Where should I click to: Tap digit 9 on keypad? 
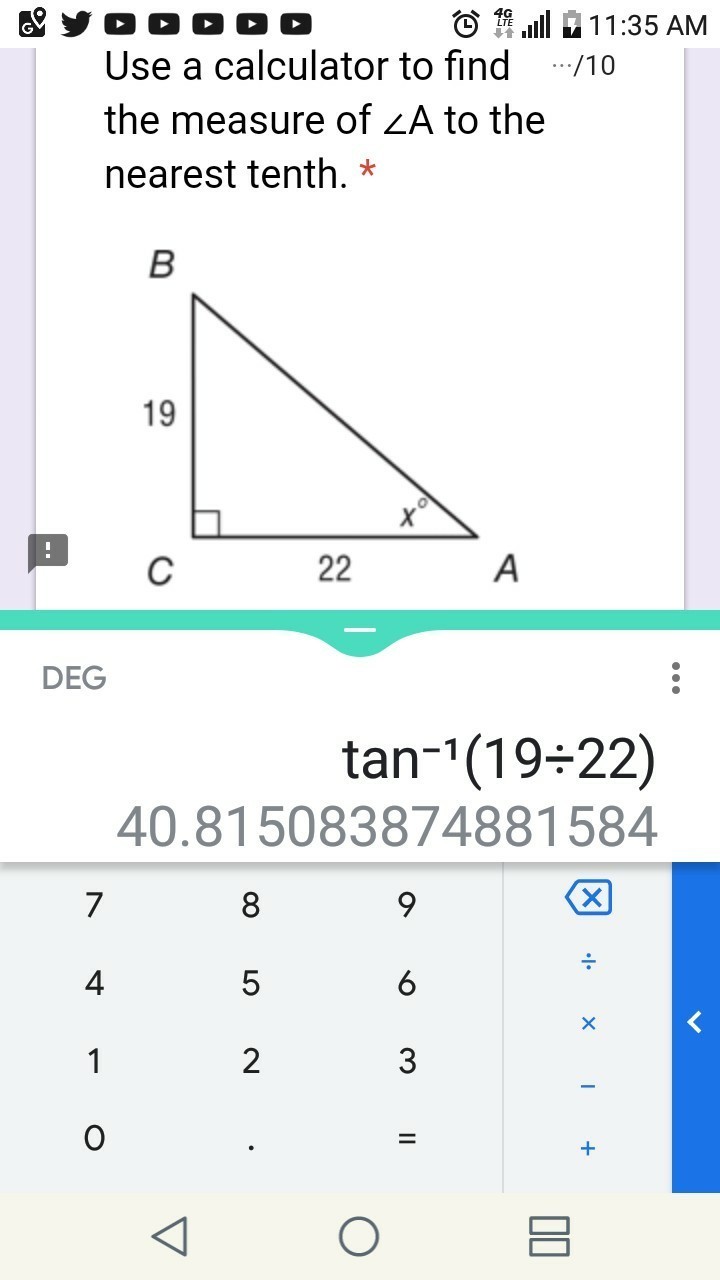(x=406, y=905)
